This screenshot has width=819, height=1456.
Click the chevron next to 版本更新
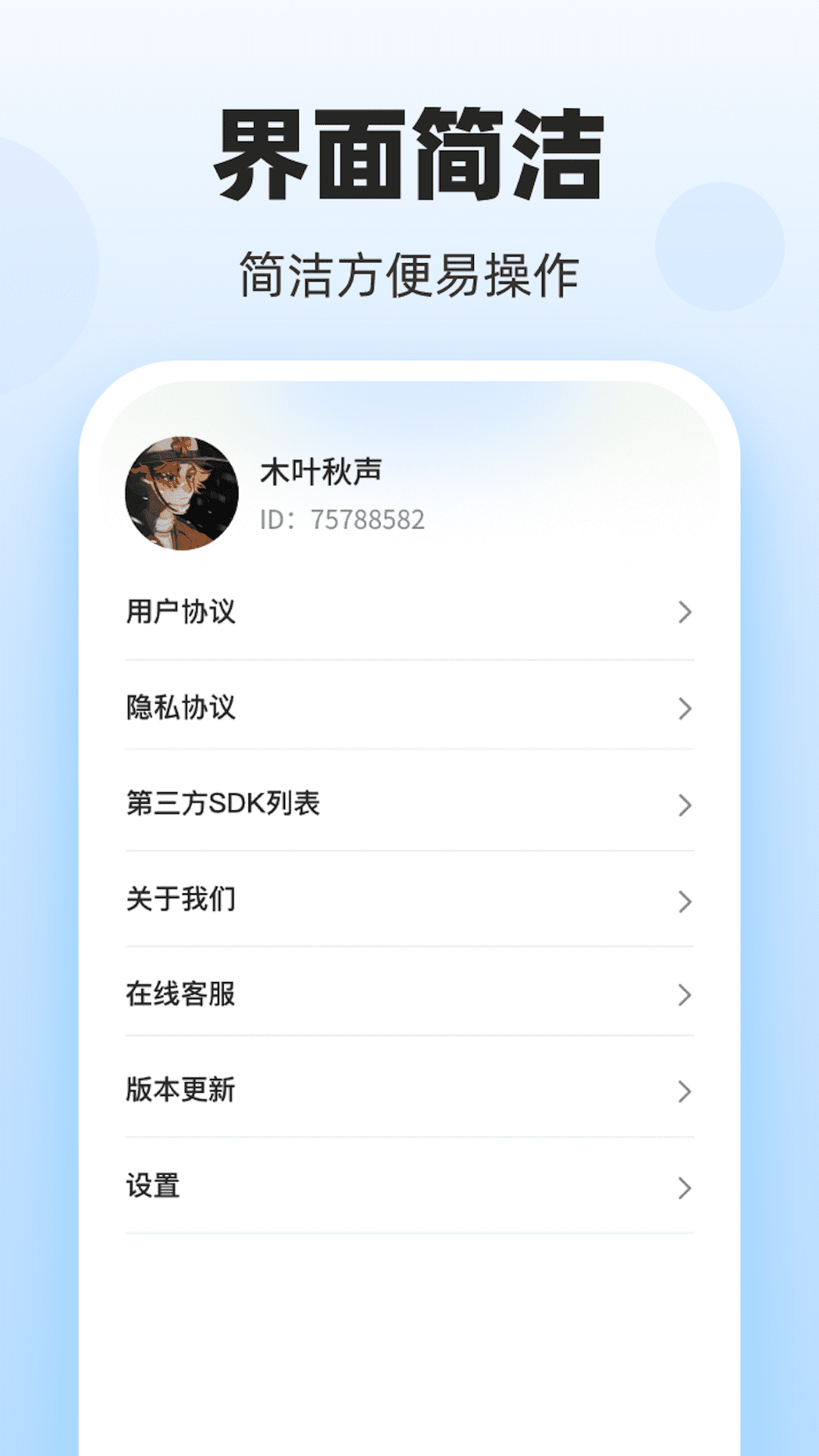click(685, 1091)
